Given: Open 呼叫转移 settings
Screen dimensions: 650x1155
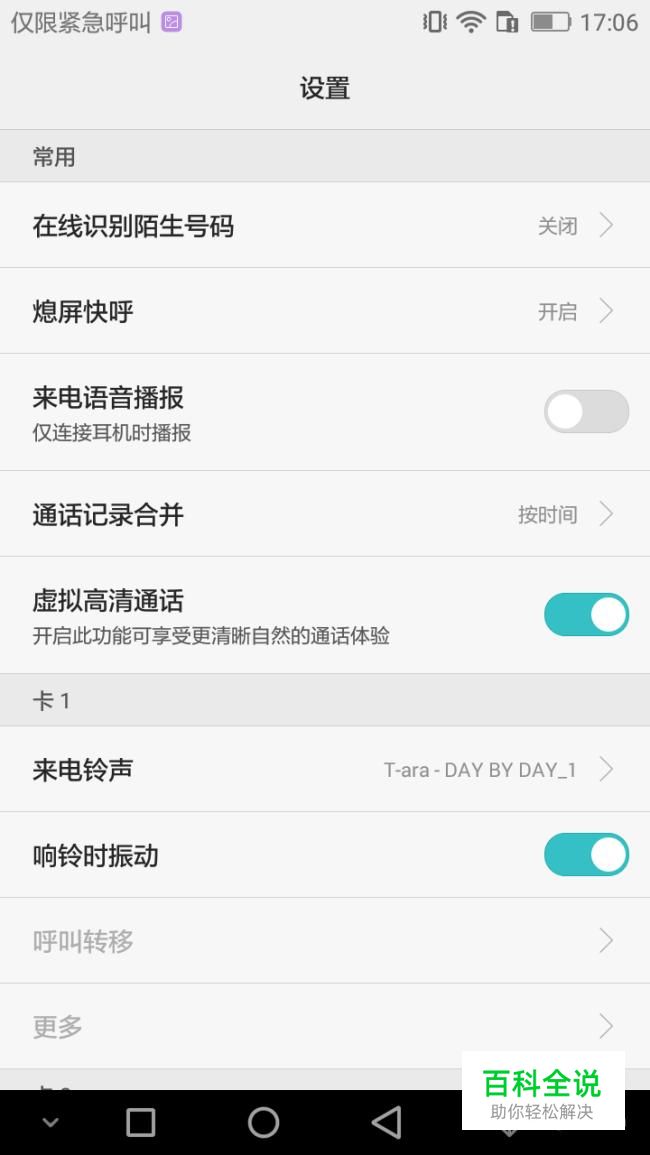Looking at the screenshot, I should (324, 940).
